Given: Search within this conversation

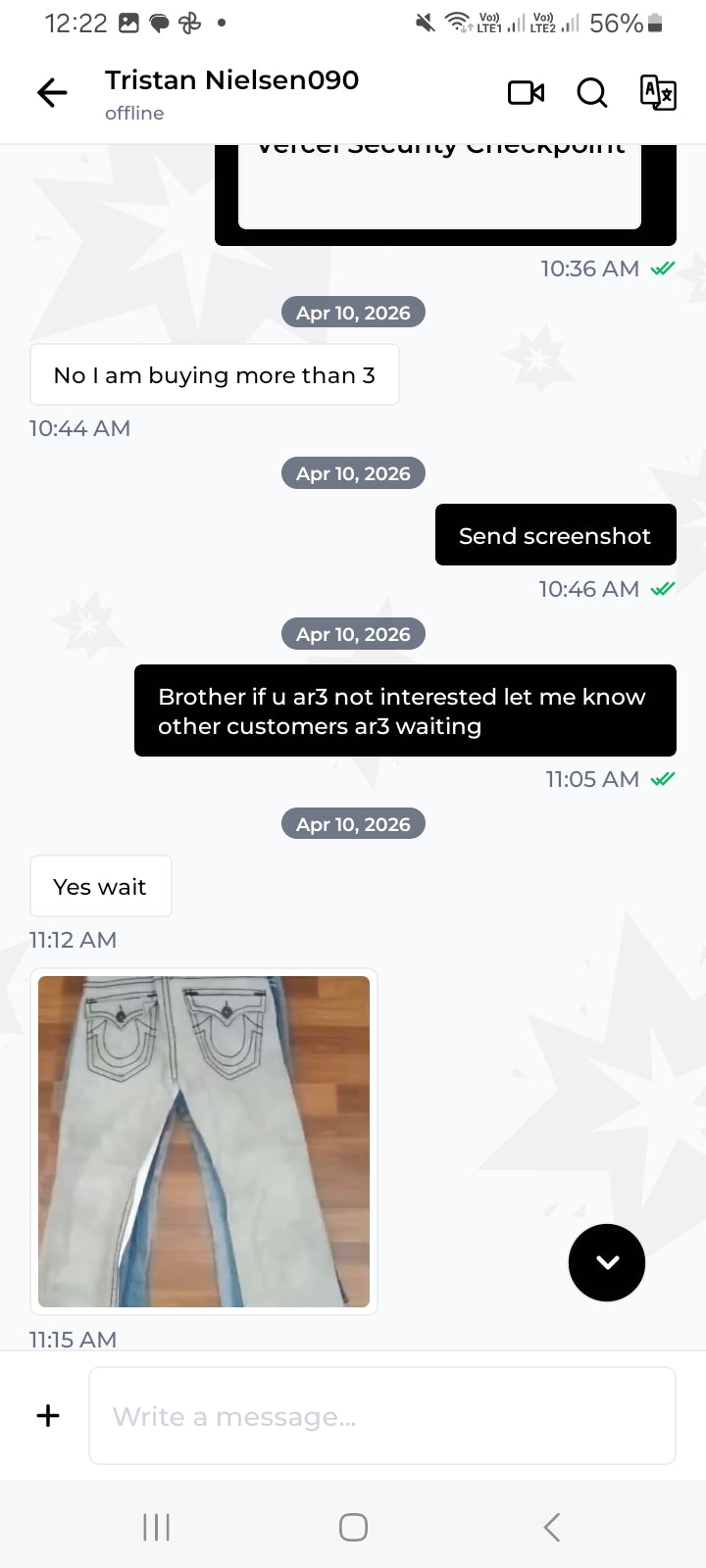Looking at the screenshot, I should pyautogui.click(x=592, y=93).
